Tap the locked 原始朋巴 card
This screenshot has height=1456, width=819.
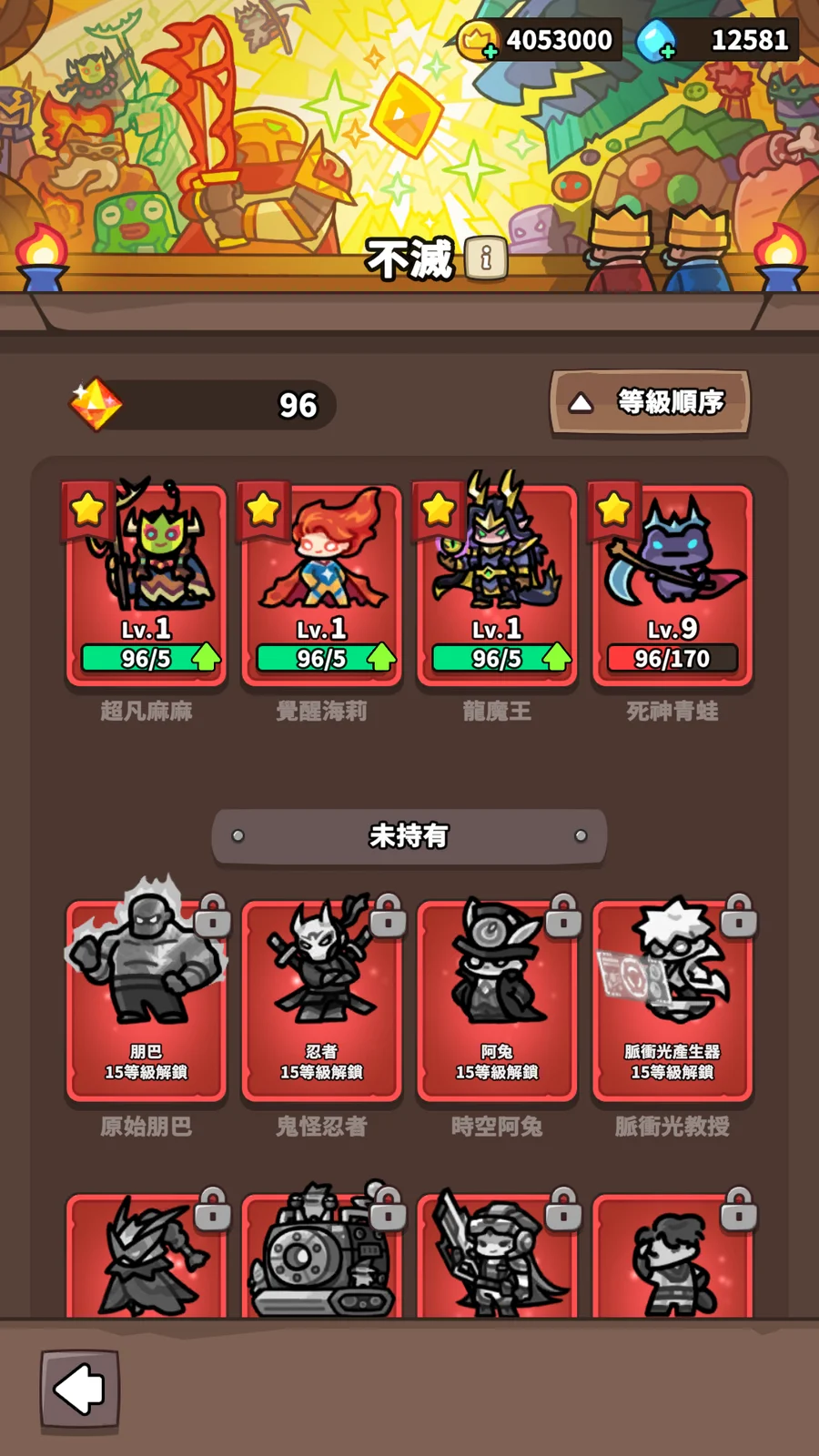(x=147, y=999)
